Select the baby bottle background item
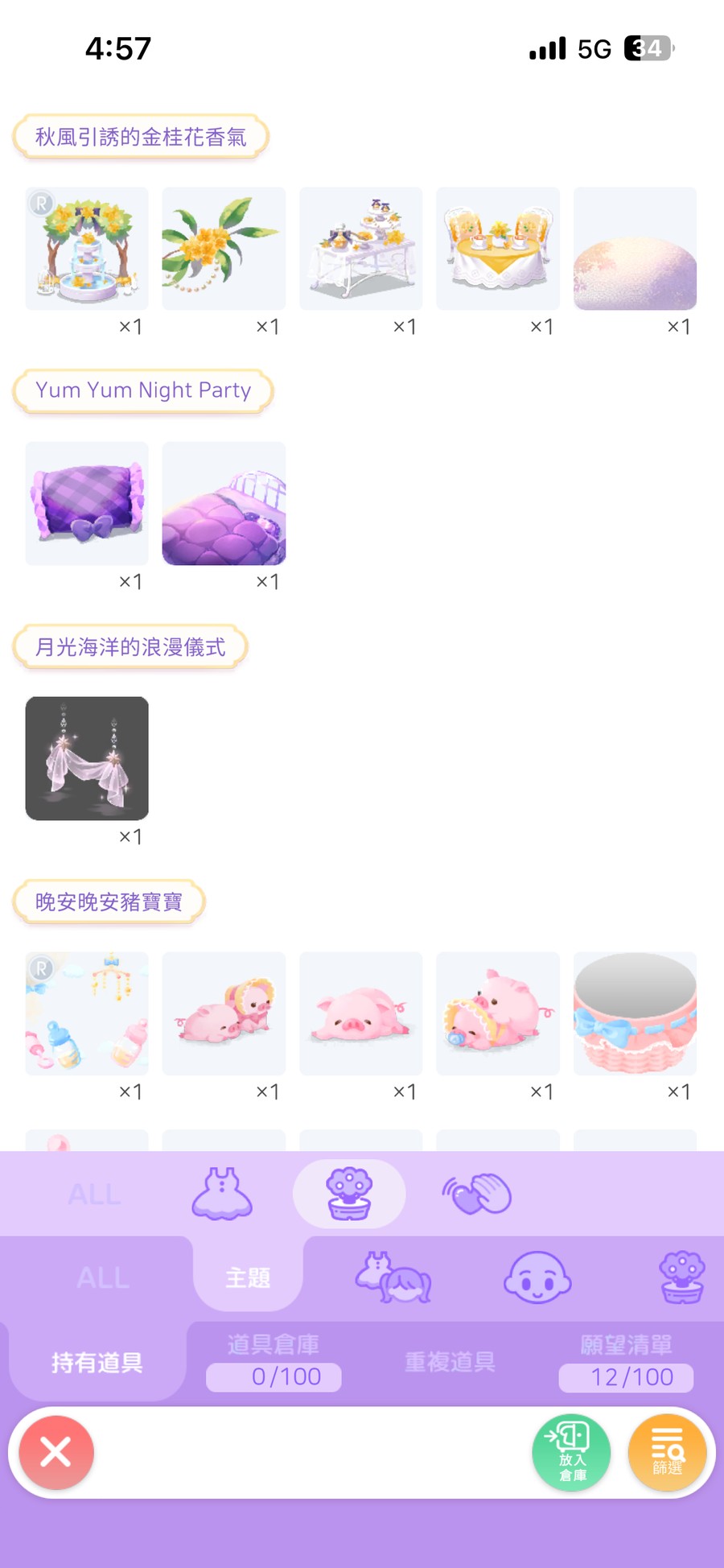The image size is (724, 1568). (x=87, y=1013)
